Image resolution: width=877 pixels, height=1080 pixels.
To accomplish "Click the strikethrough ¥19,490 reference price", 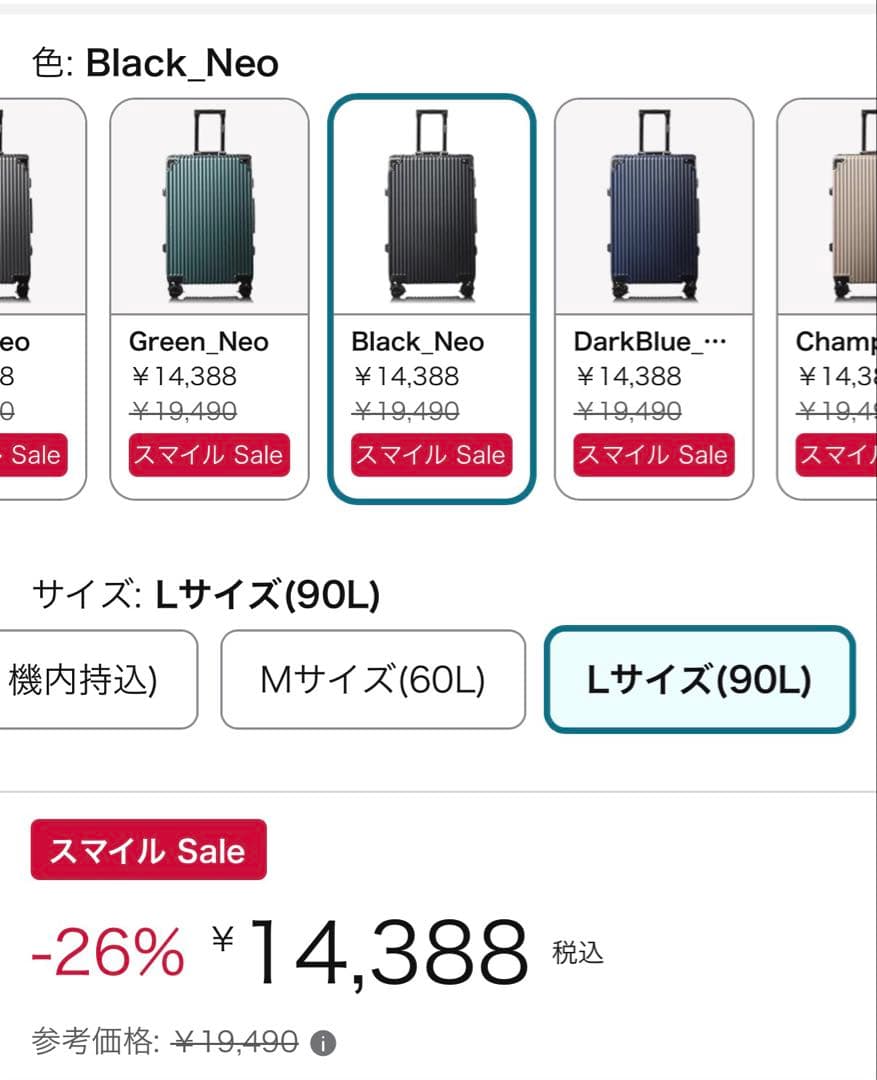I will pyautogui.click(x=237, y=1043).
